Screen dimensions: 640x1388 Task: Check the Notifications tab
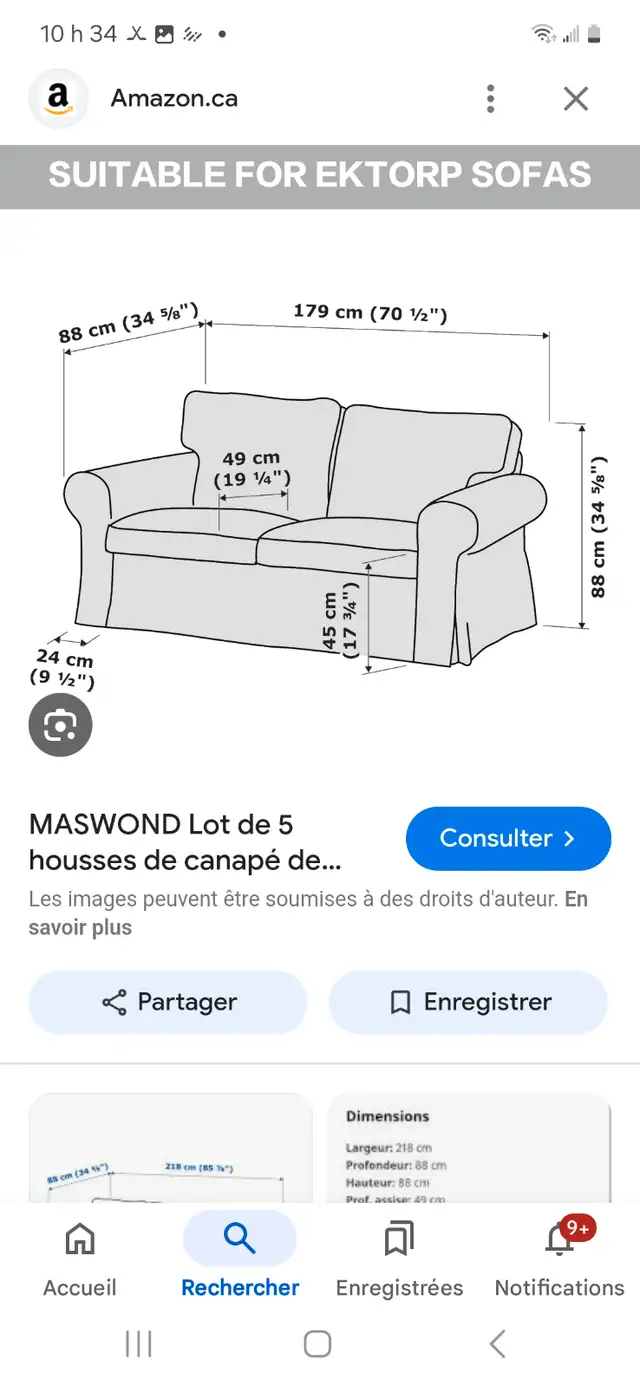pos(559,1258)
